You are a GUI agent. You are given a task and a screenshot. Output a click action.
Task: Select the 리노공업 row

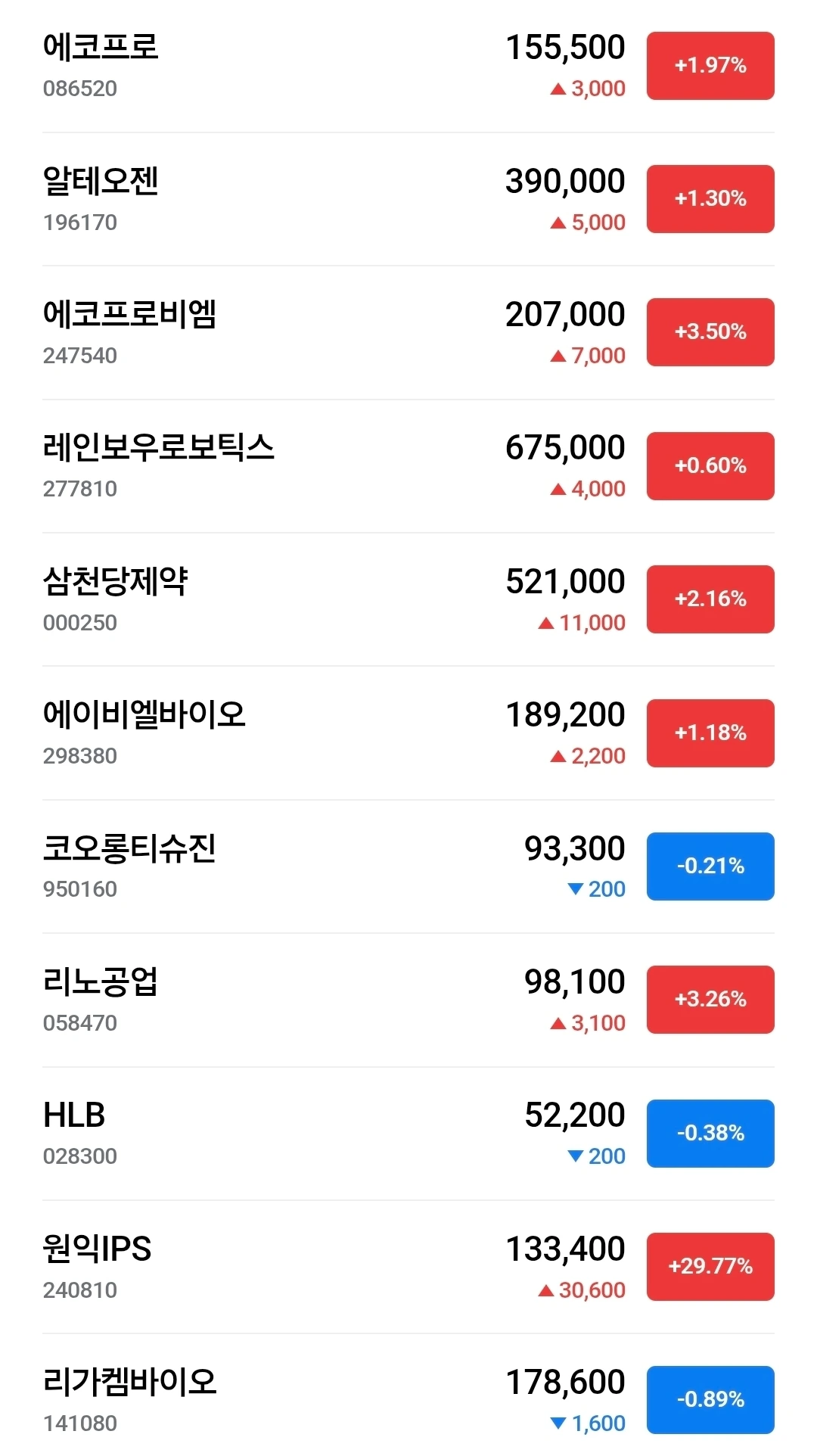[408, 1000]
